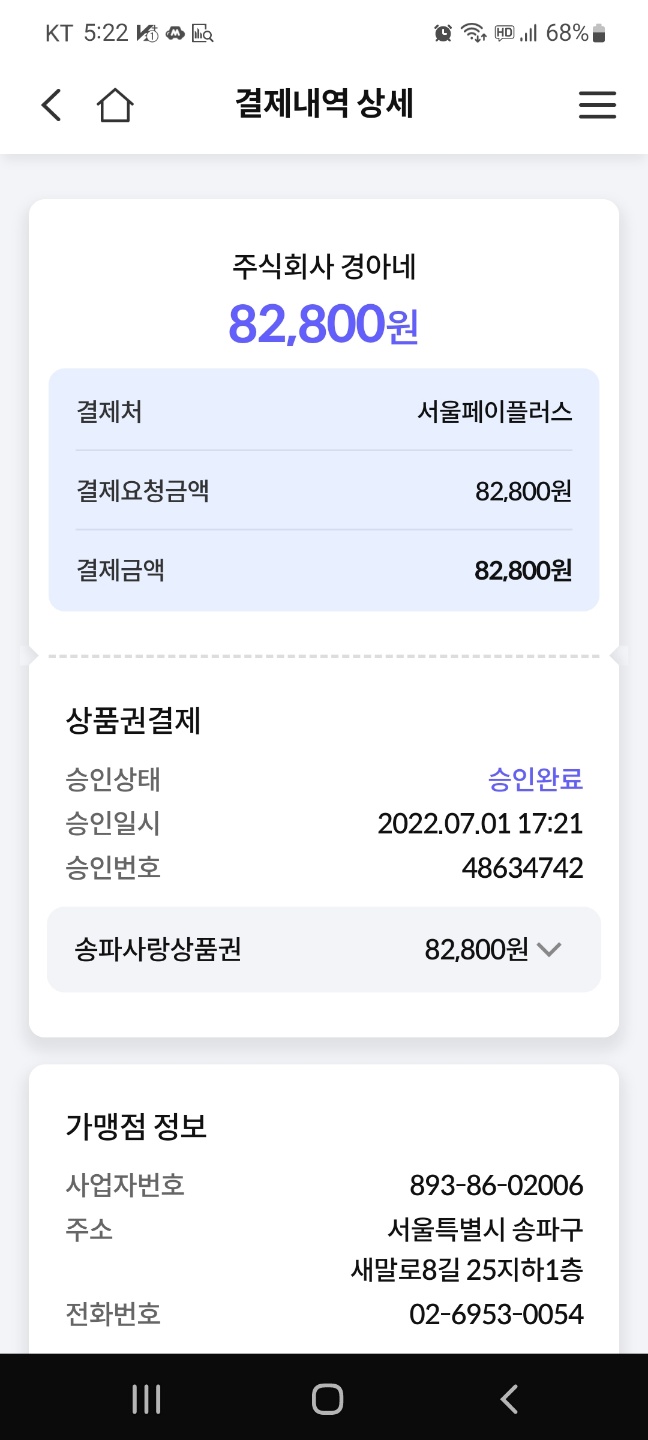Open the home icon in the app bar
Viewport: 648px width, 1440px height.
(x=115, y=105)
